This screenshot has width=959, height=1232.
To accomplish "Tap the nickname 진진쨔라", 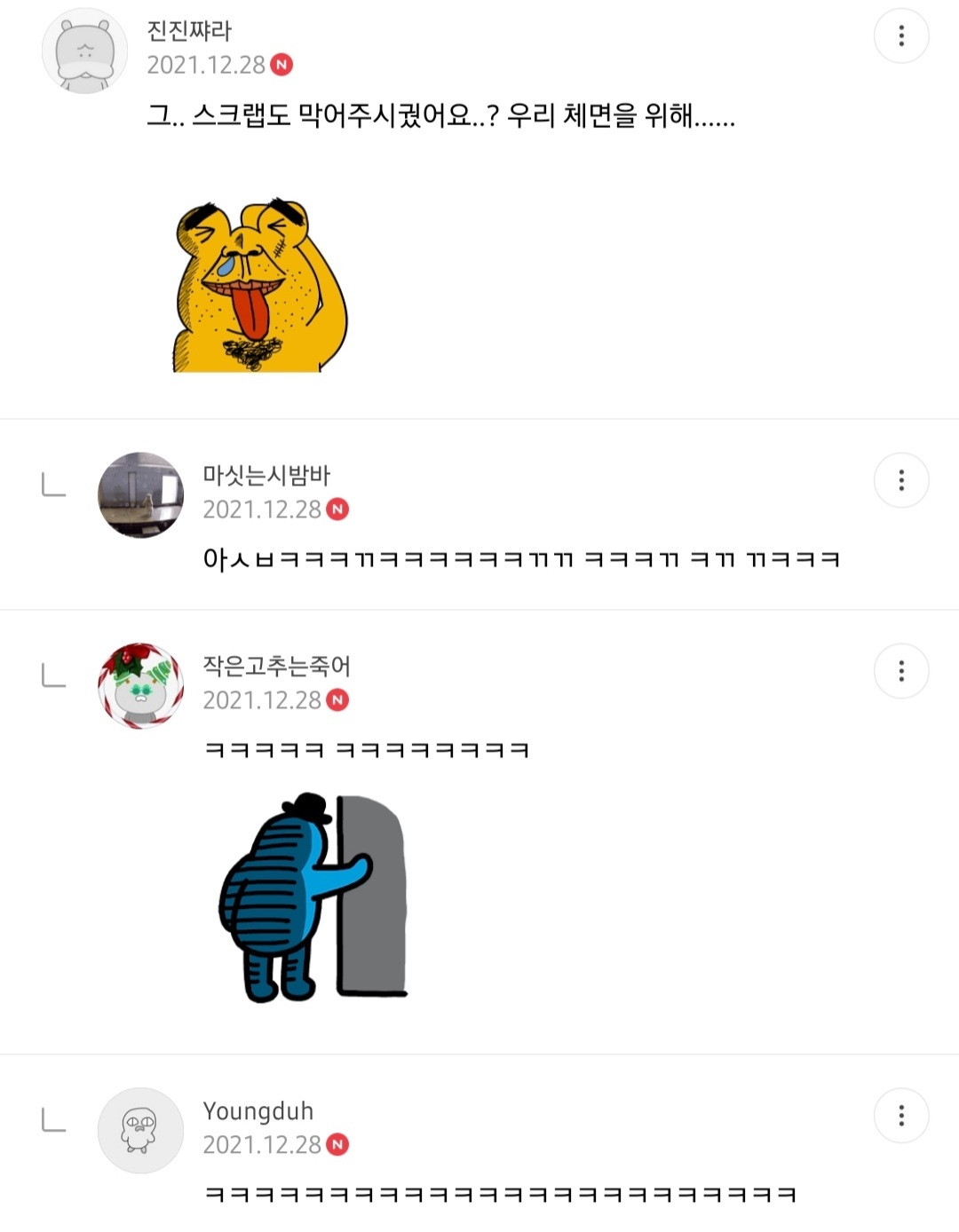I will click(x=189, y=31).
